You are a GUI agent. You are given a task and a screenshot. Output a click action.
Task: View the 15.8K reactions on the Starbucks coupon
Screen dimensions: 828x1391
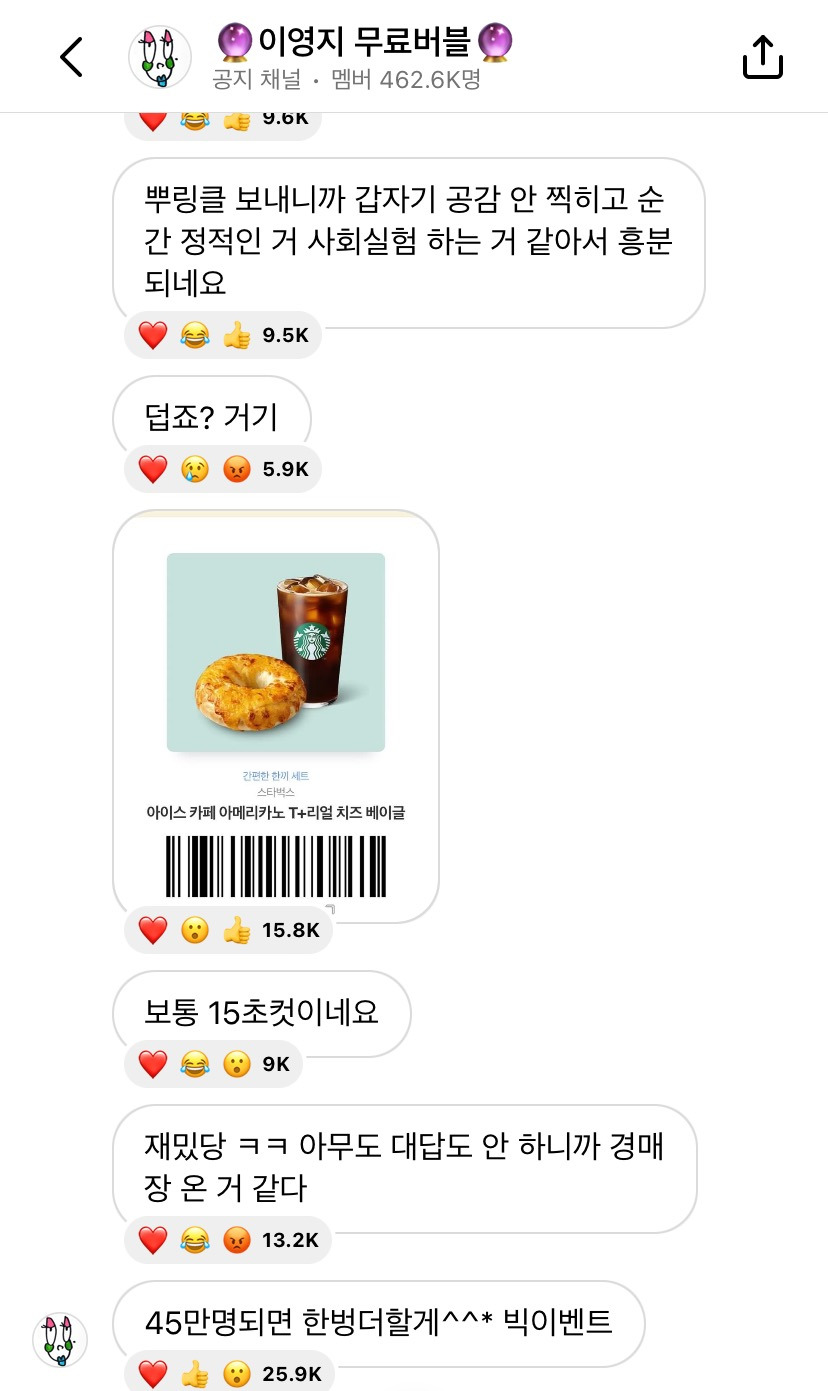[228, 931]
